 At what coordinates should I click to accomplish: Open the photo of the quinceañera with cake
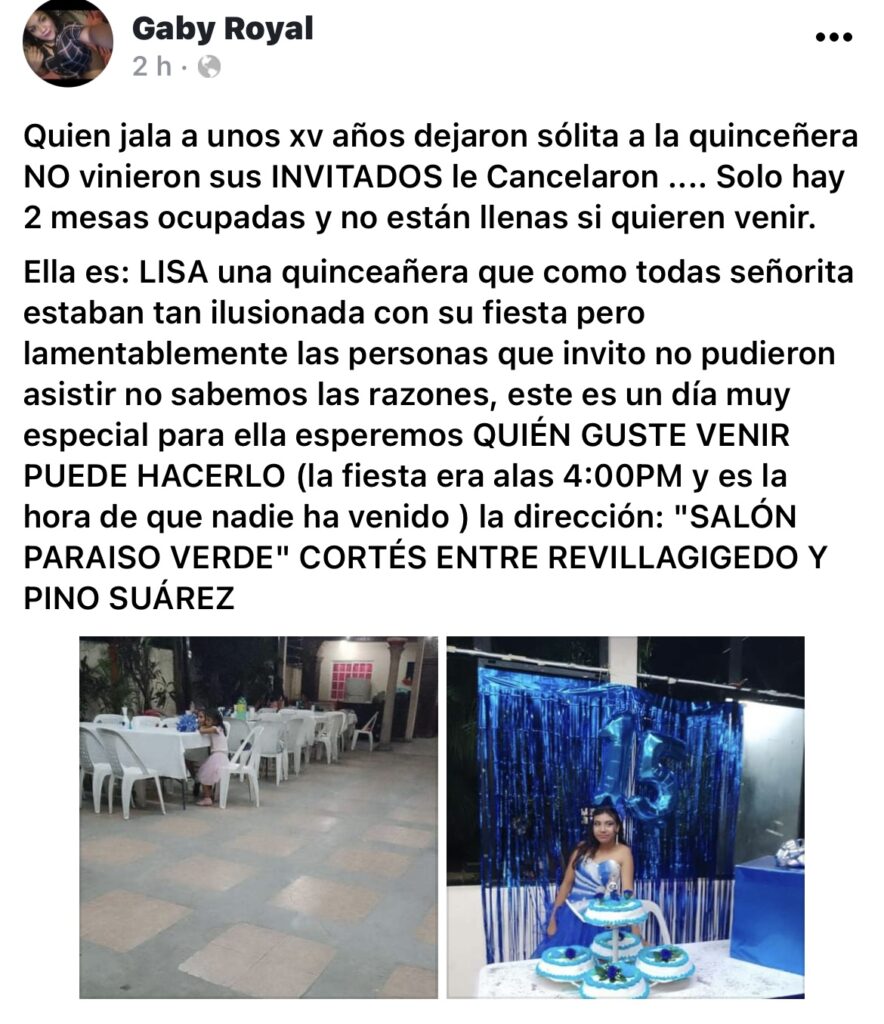625,816
